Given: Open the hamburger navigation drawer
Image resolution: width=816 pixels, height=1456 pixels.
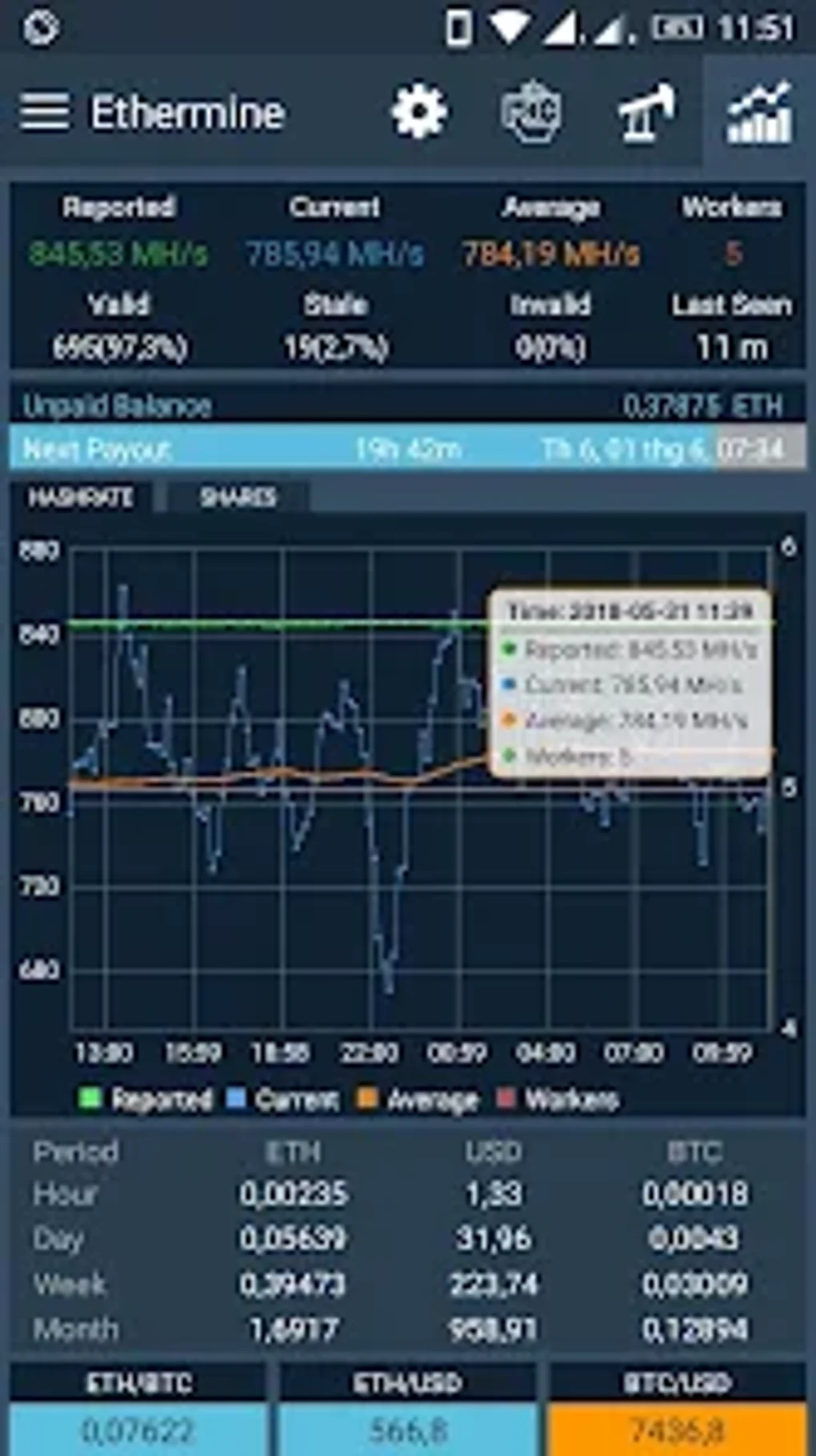Looking at the screenshot, I should pos(44,111).
